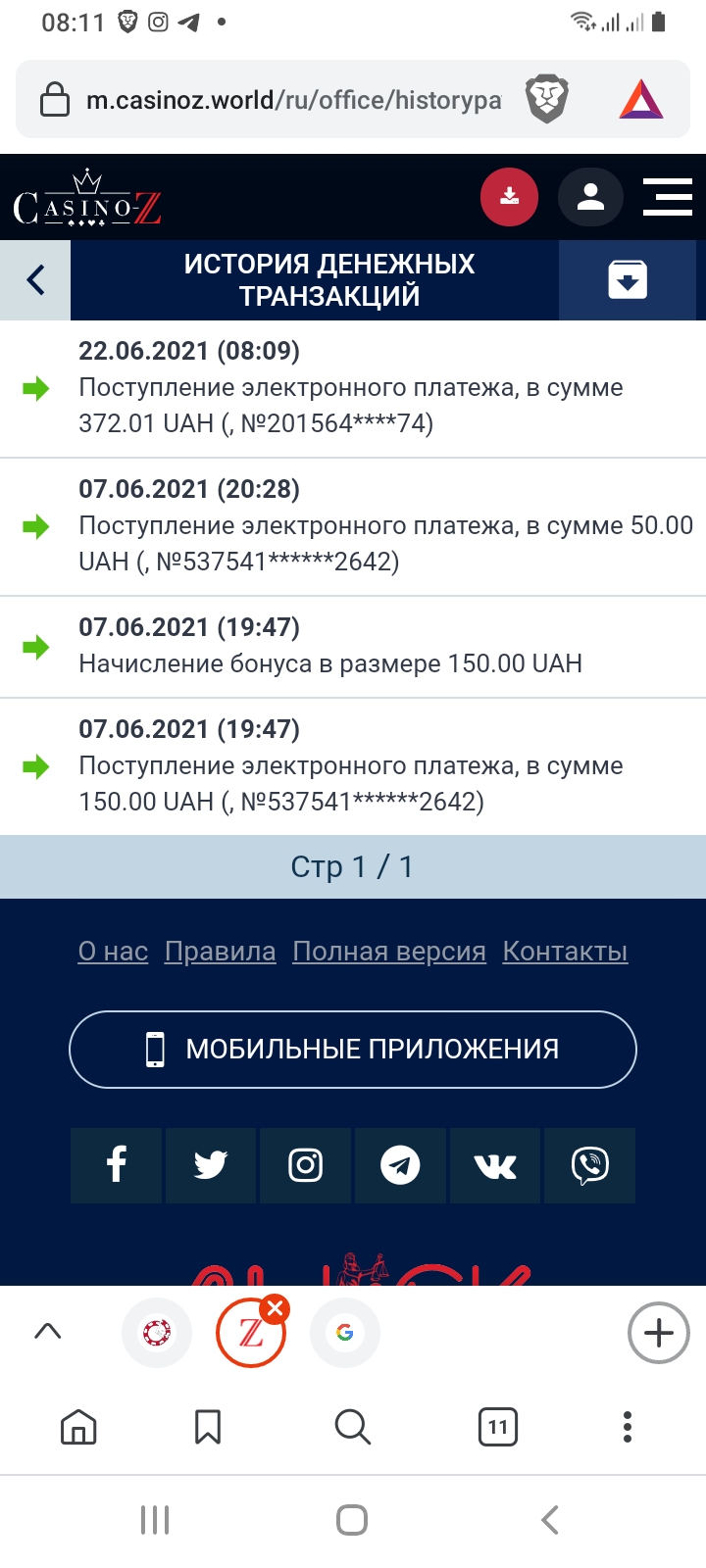Visit the casino's Facebook page
The height and width of the screenshot is (1568, 706).
tap(116, 1165)
